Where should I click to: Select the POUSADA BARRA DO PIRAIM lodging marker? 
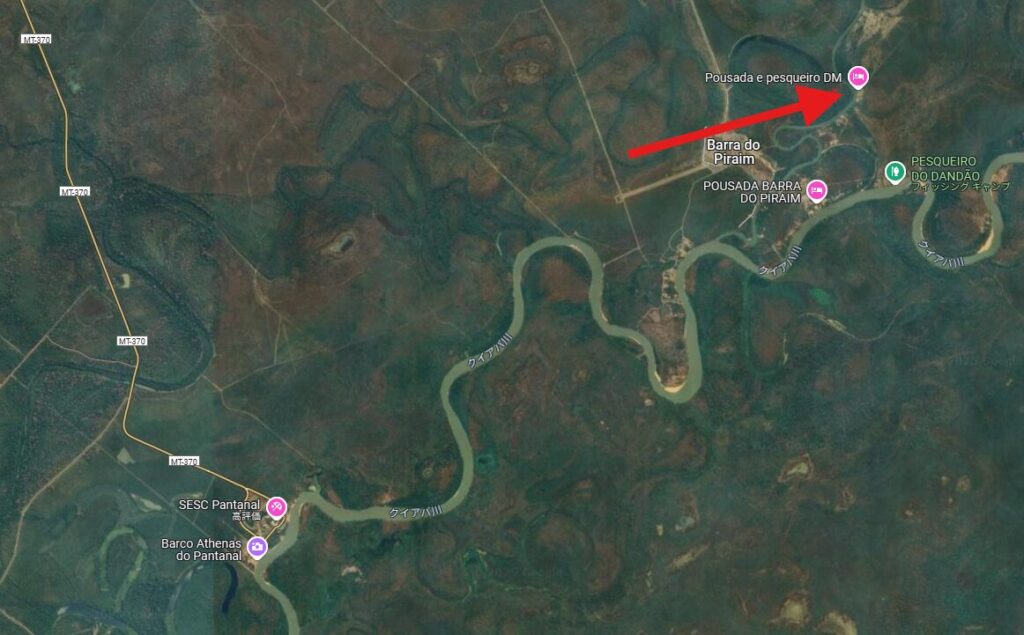[x=817, y=190]
